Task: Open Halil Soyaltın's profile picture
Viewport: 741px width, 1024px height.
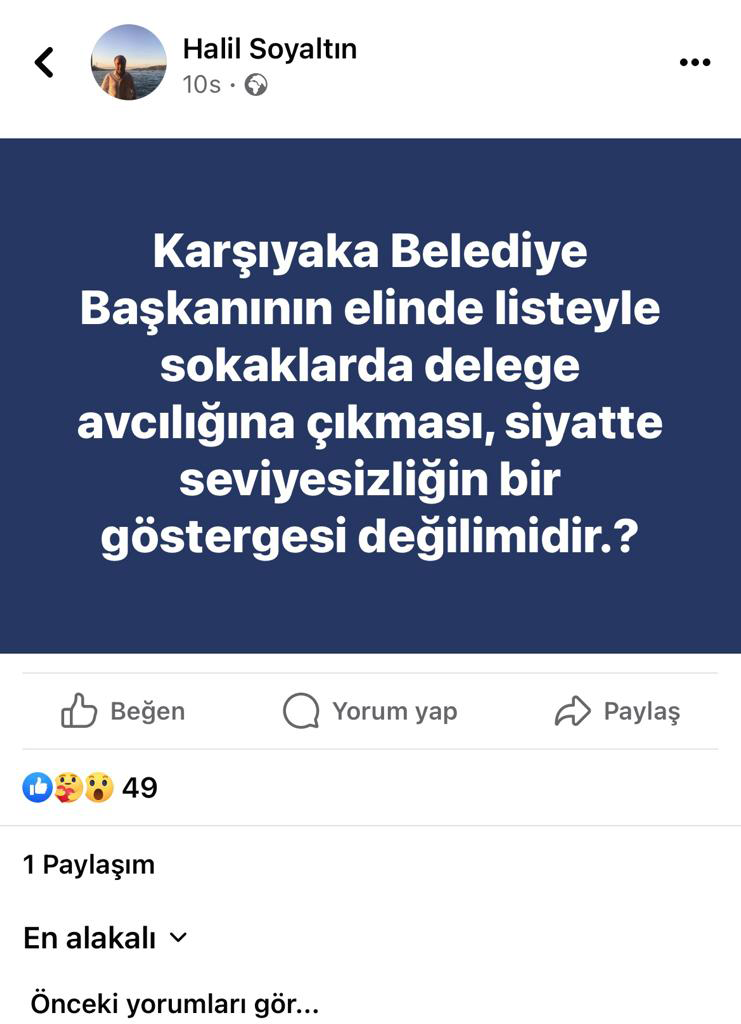Action: point(129,62)
